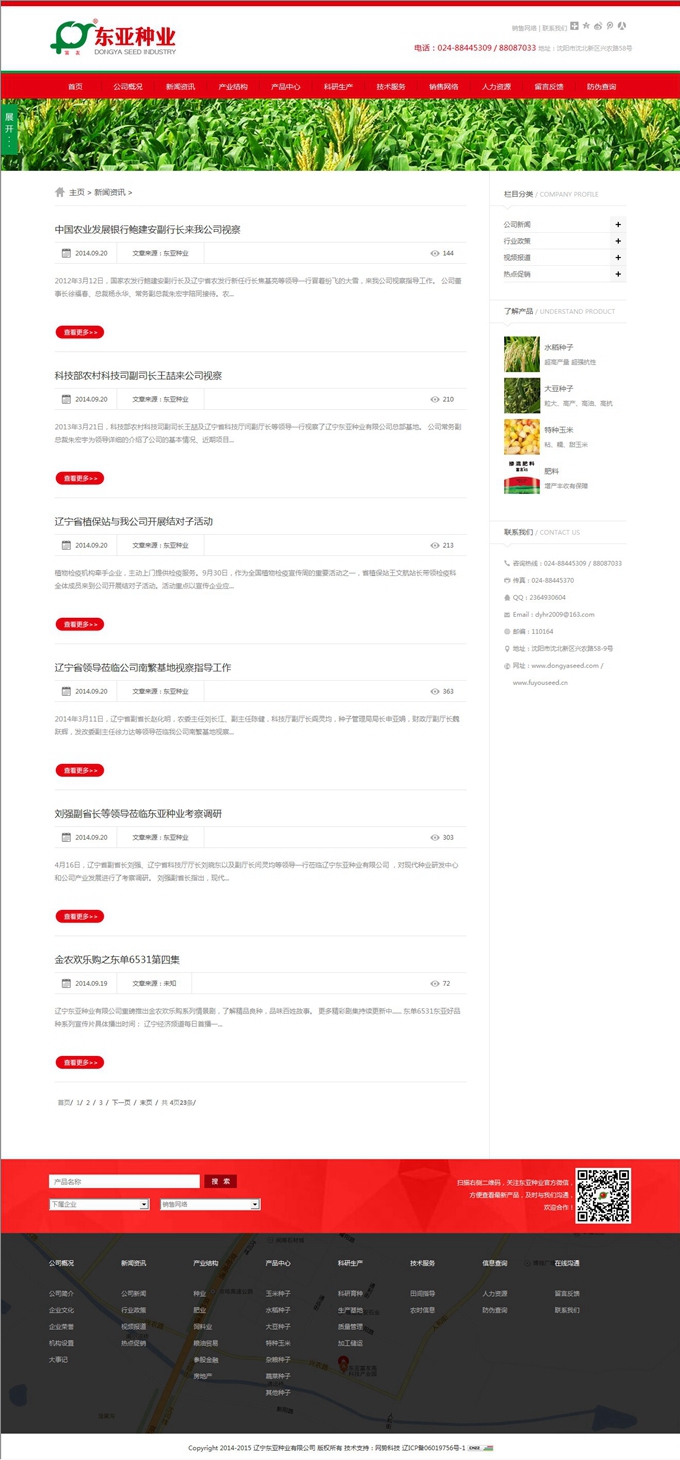Expand the 公司新闻 sidebar category
The width and height of the screenshot is (680, 1460).
(x=619, y=225)
